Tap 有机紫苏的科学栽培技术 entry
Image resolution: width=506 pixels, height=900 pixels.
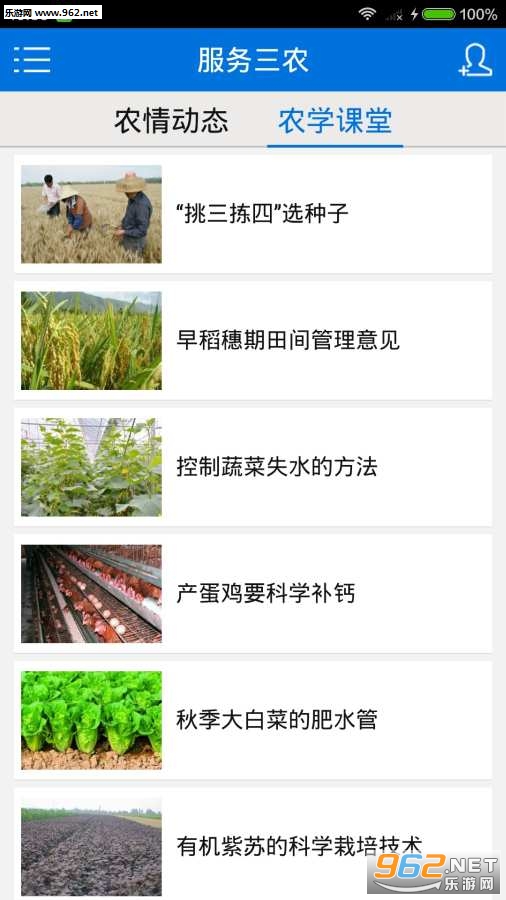pyautogui.click(x=253, y=844)
